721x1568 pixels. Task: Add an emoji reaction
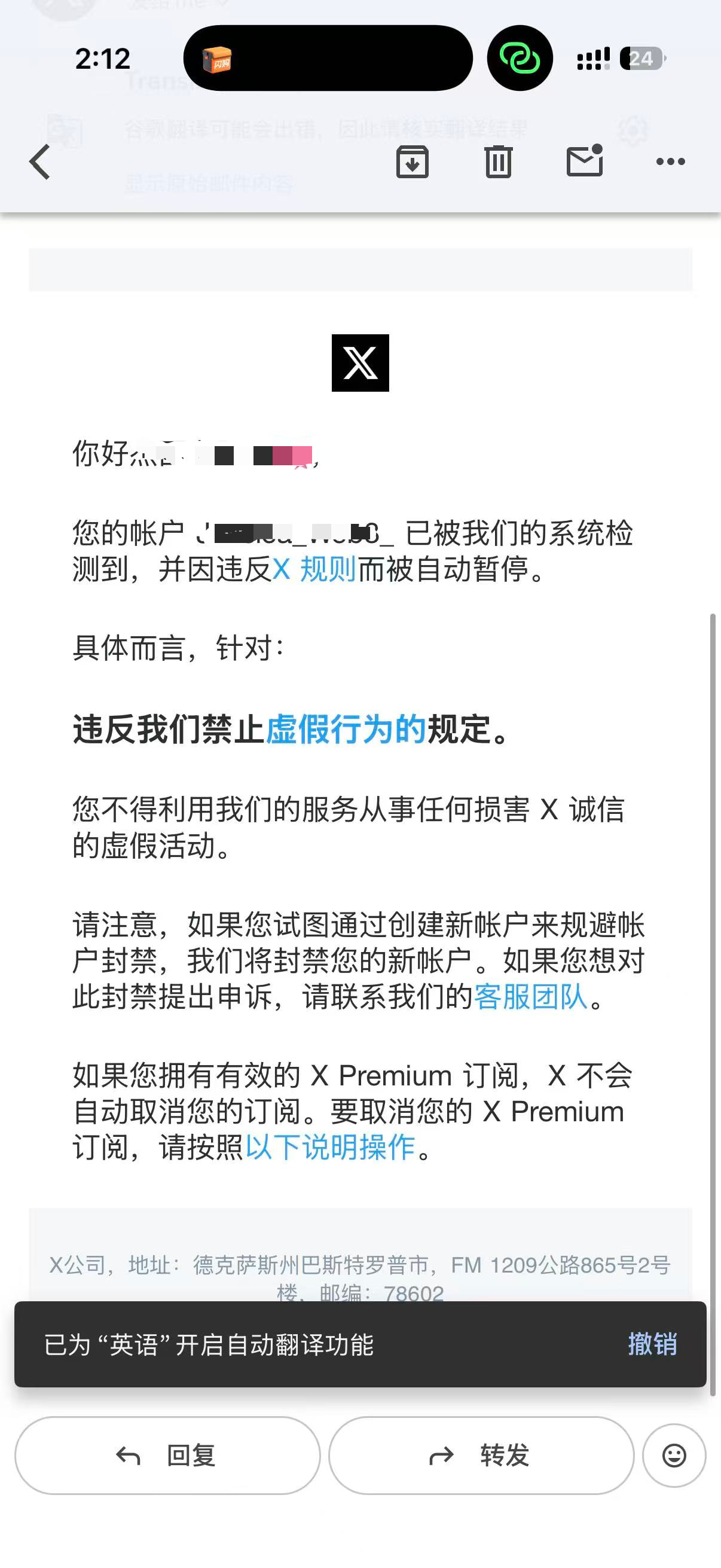point(674,1456)
